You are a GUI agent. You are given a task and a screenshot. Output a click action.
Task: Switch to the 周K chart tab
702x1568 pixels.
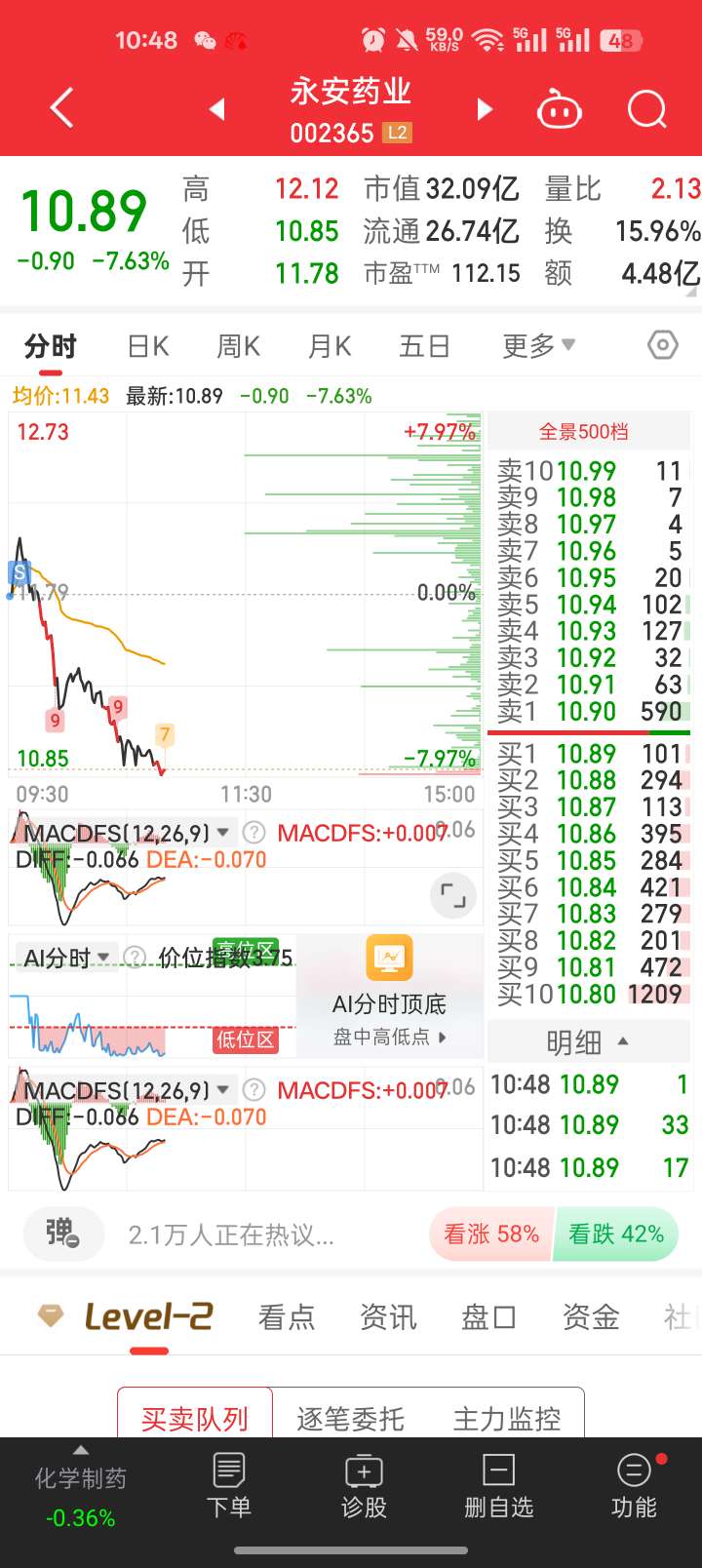click(239, 346)
